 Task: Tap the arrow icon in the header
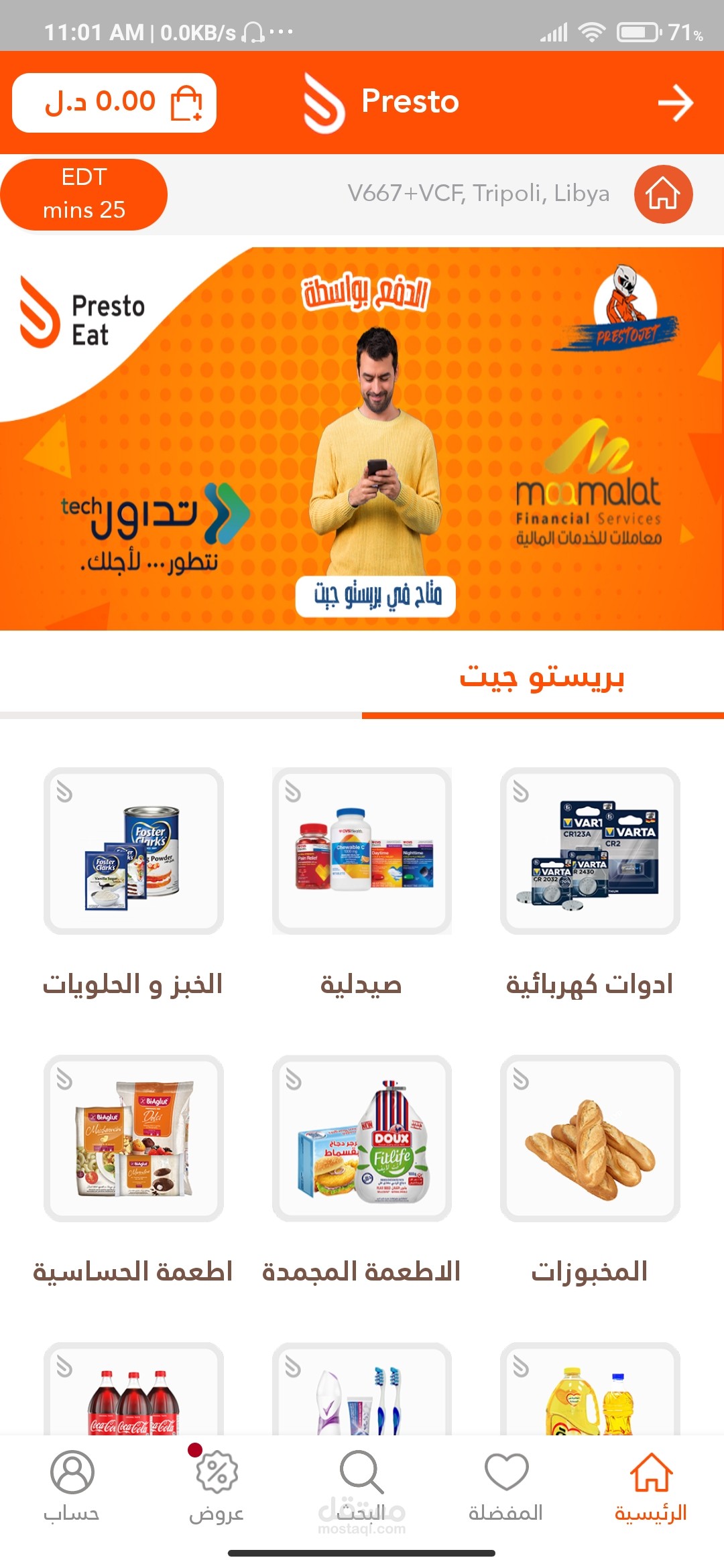(x=674, y=103)
